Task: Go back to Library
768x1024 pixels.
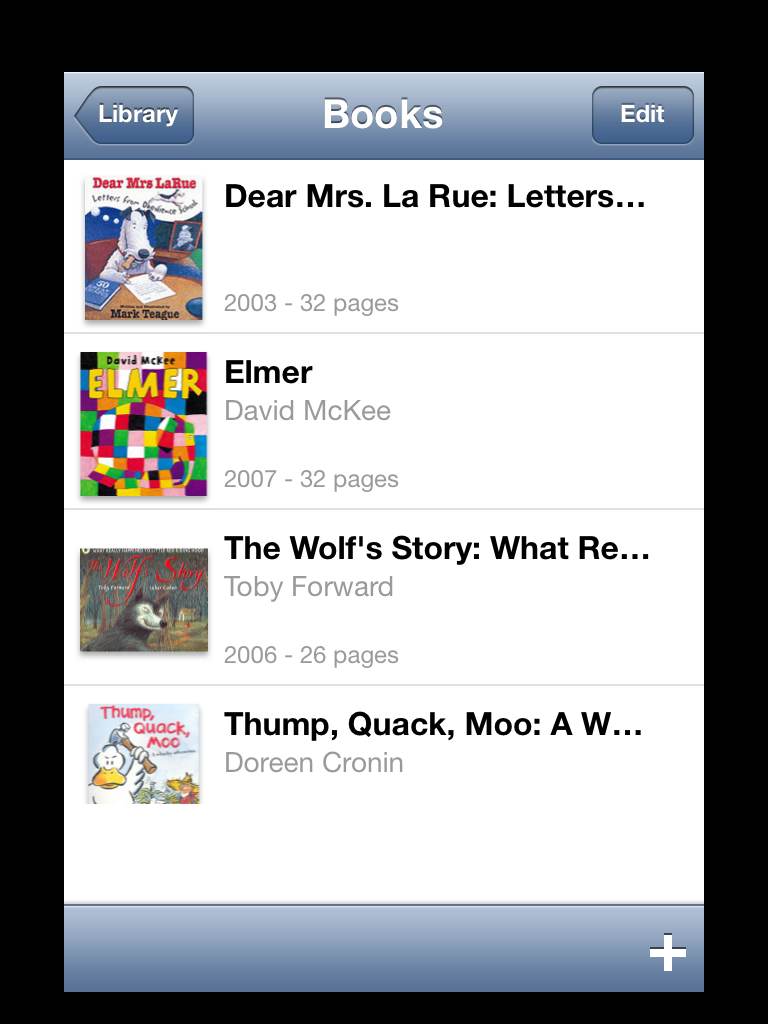Action: pos(135,115)
